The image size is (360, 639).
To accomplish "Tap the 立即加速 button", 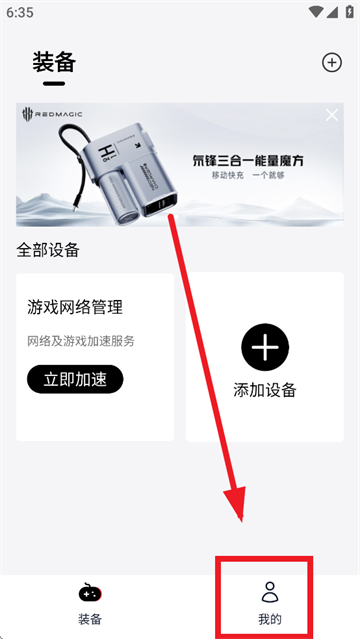I will click(x=75, y=379).
